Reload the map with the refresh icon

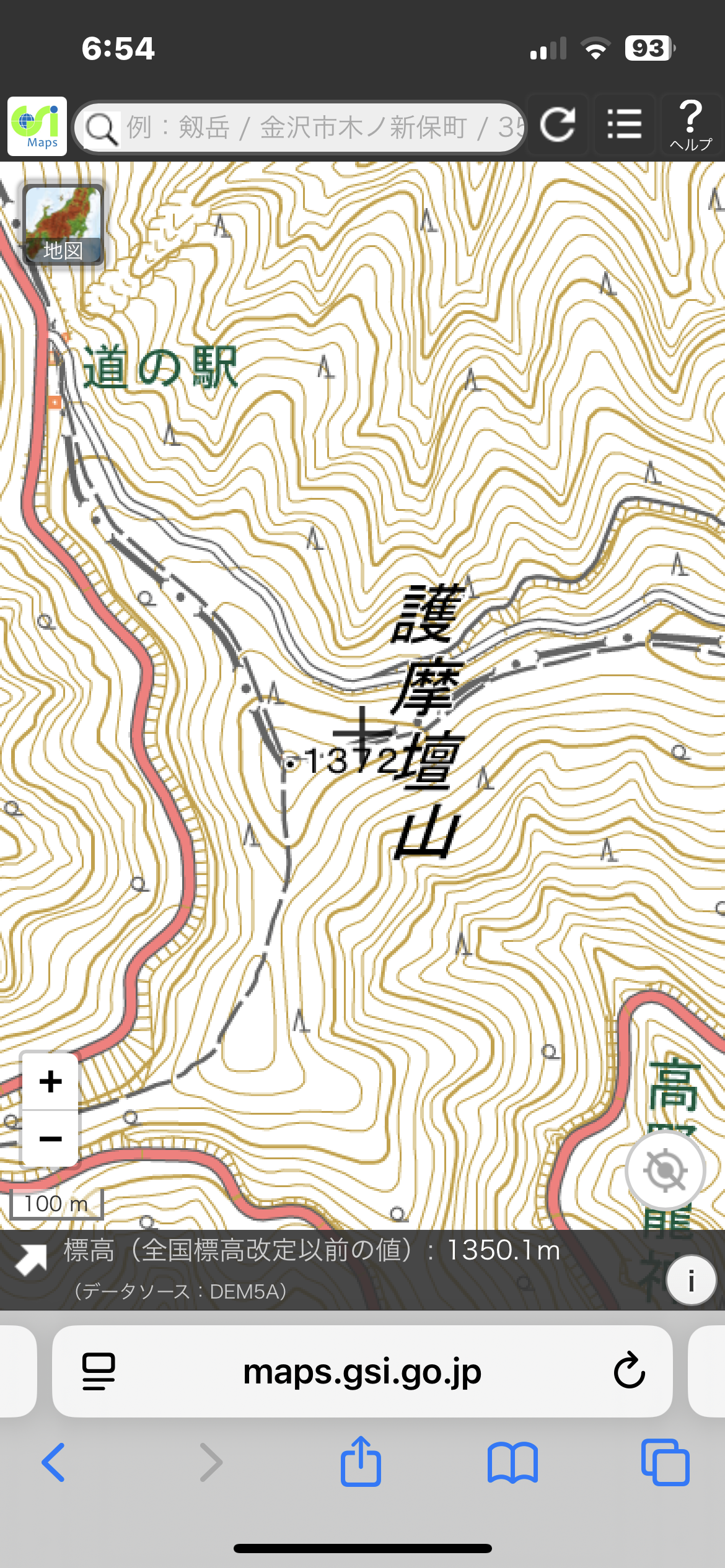(558, 126)
